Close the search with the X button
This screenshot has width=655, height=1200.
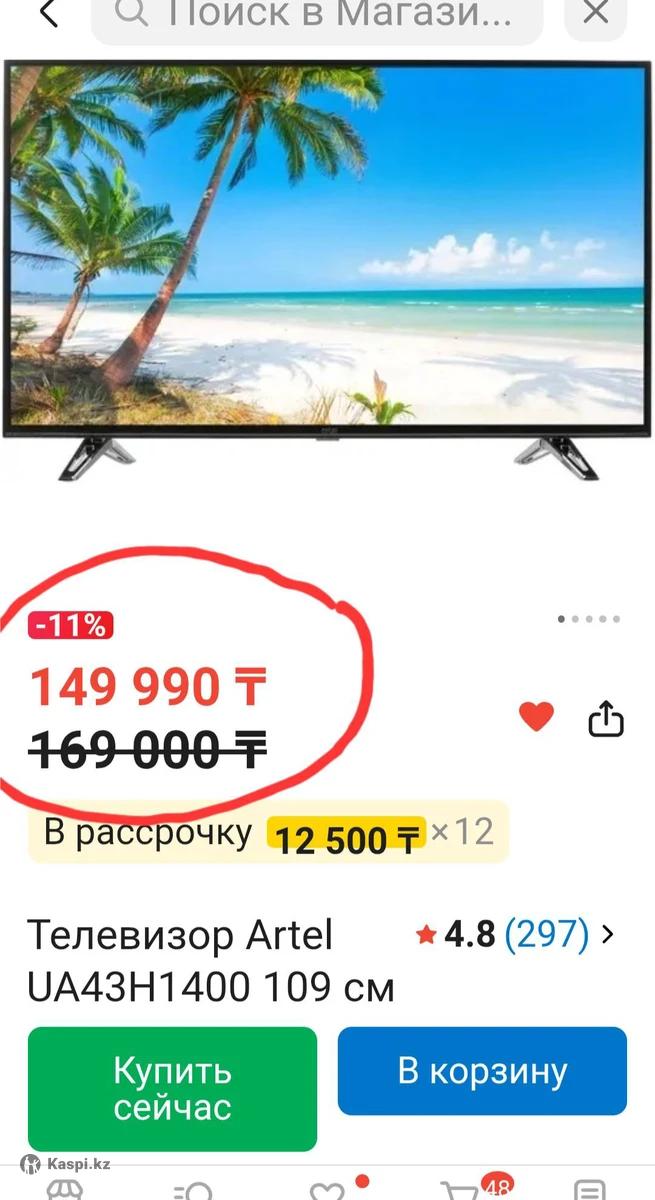(x=596, y=14)
